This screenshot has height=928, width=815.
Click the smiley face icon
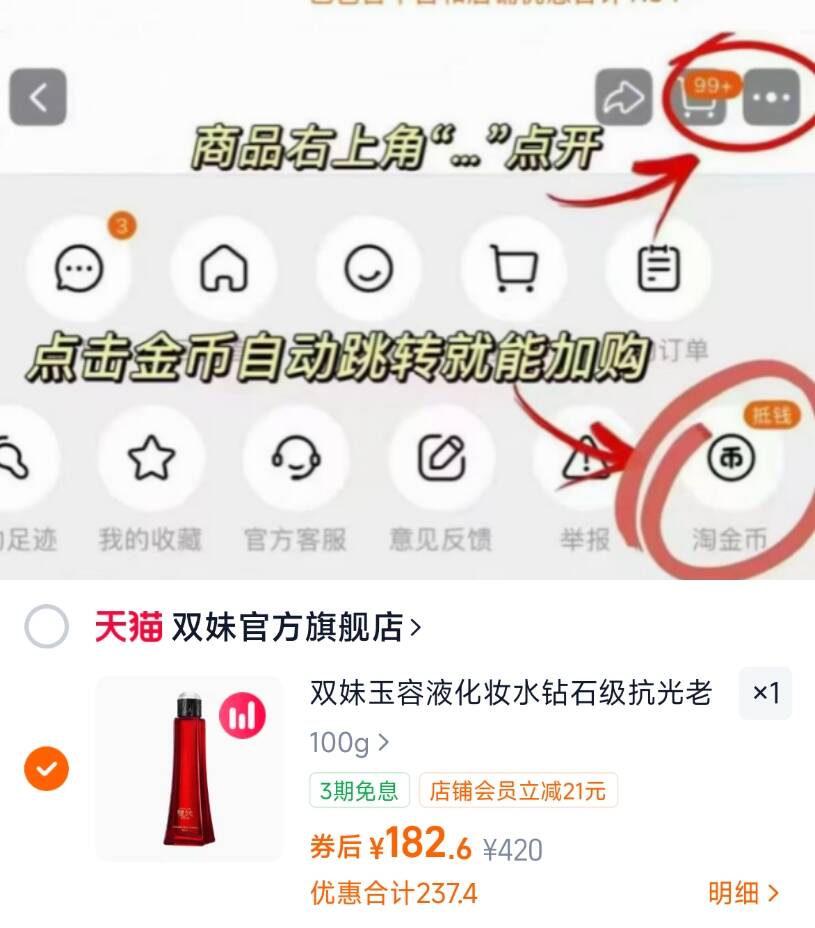coord(369,270)
